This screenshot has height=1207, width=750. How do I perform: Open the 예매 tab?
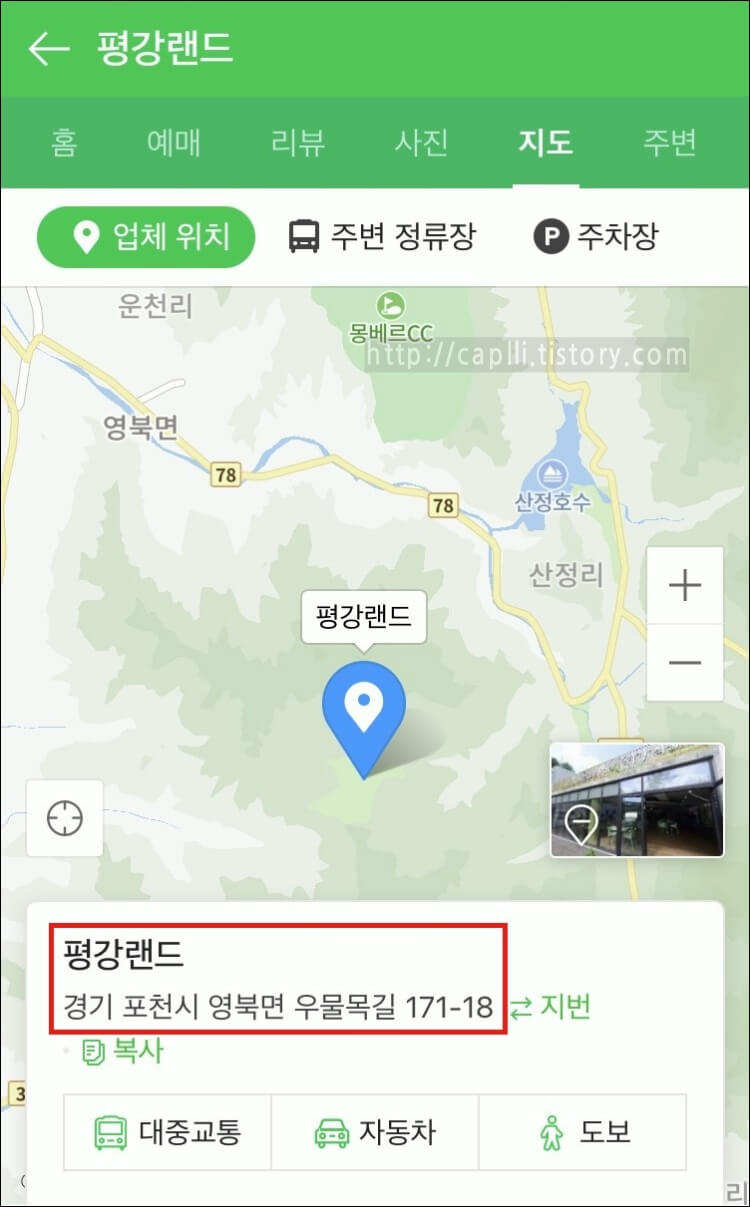(x=174, y=144)
